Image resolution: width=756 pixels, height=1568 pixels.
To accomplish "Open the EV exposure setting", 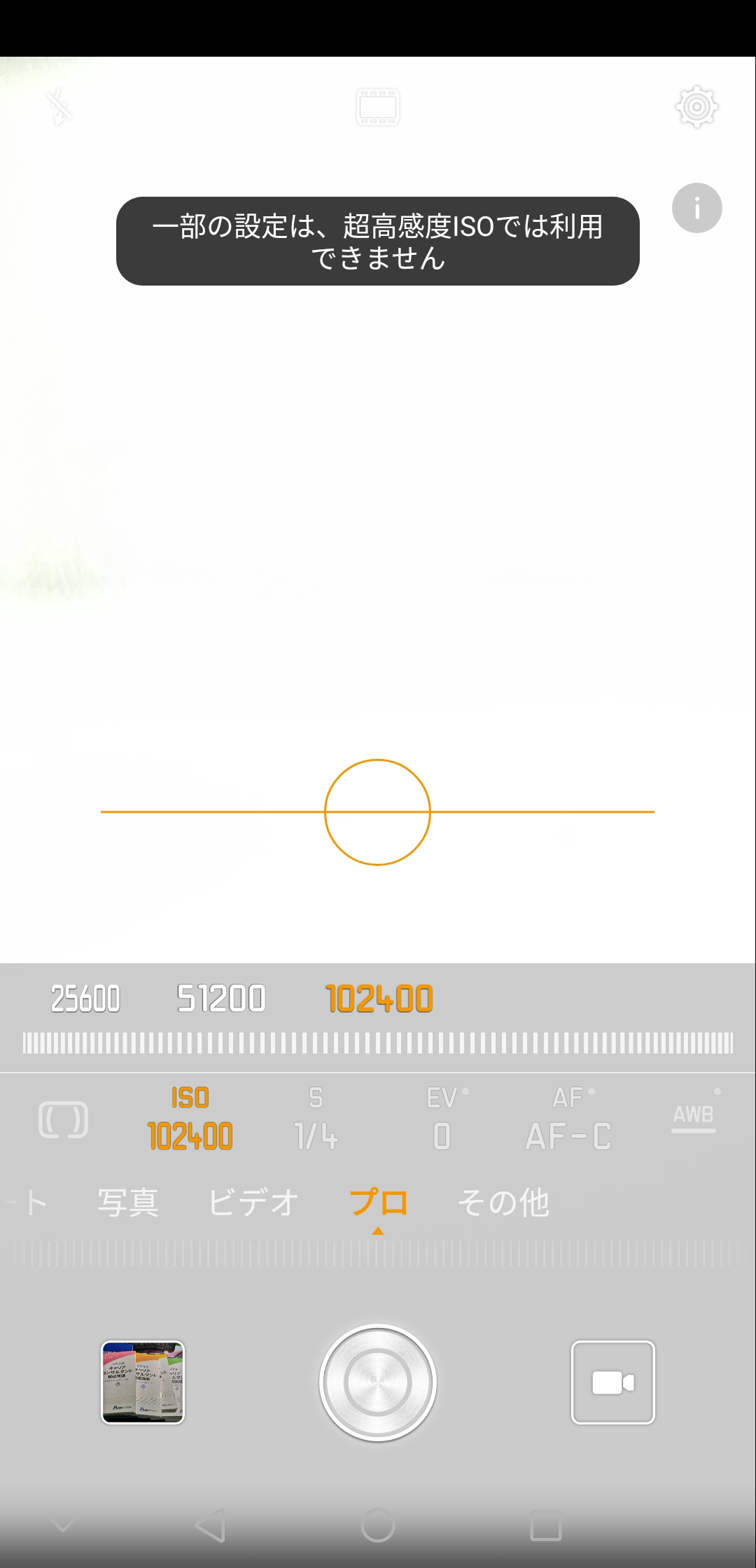I will [x=443, y=1118].
